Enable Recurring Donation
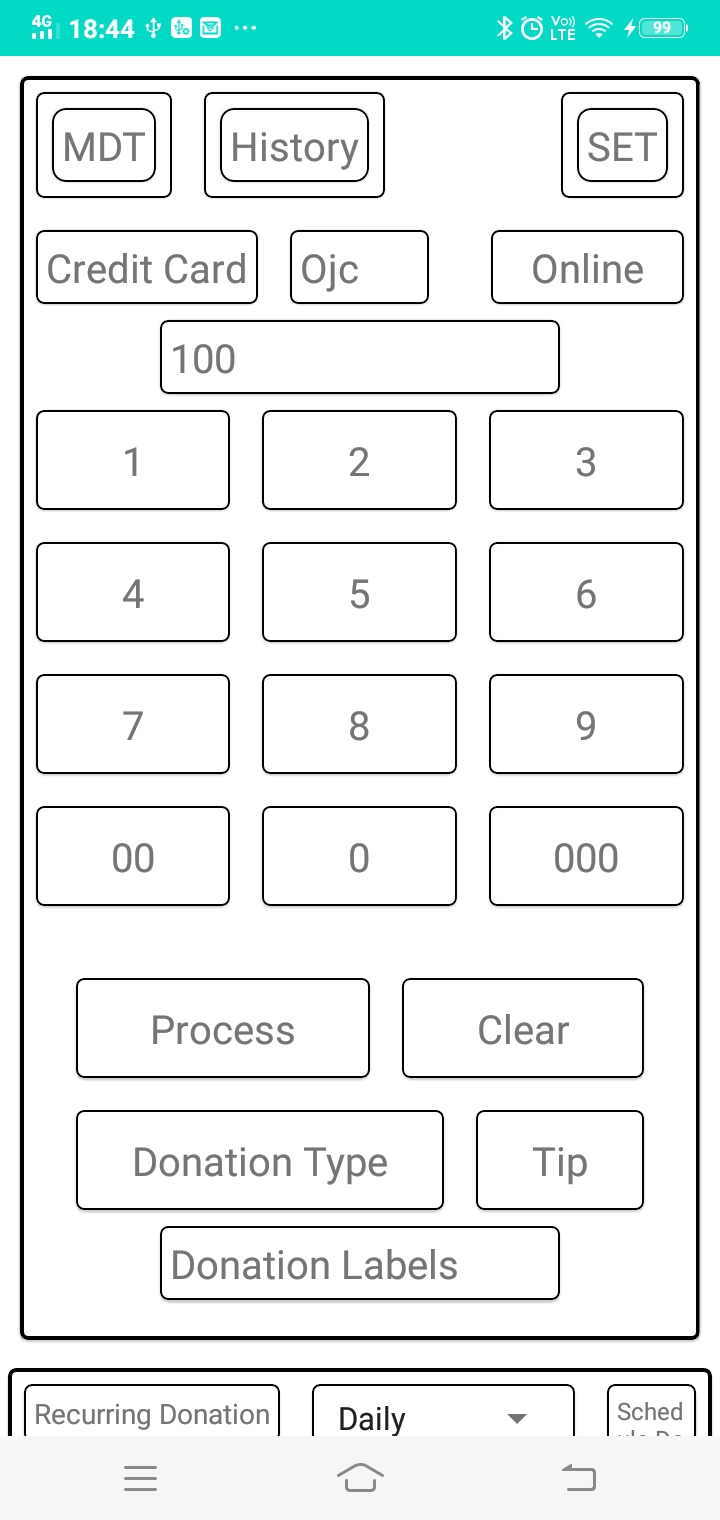Viewport: 720px width, 1520px height. (152, 1413)
